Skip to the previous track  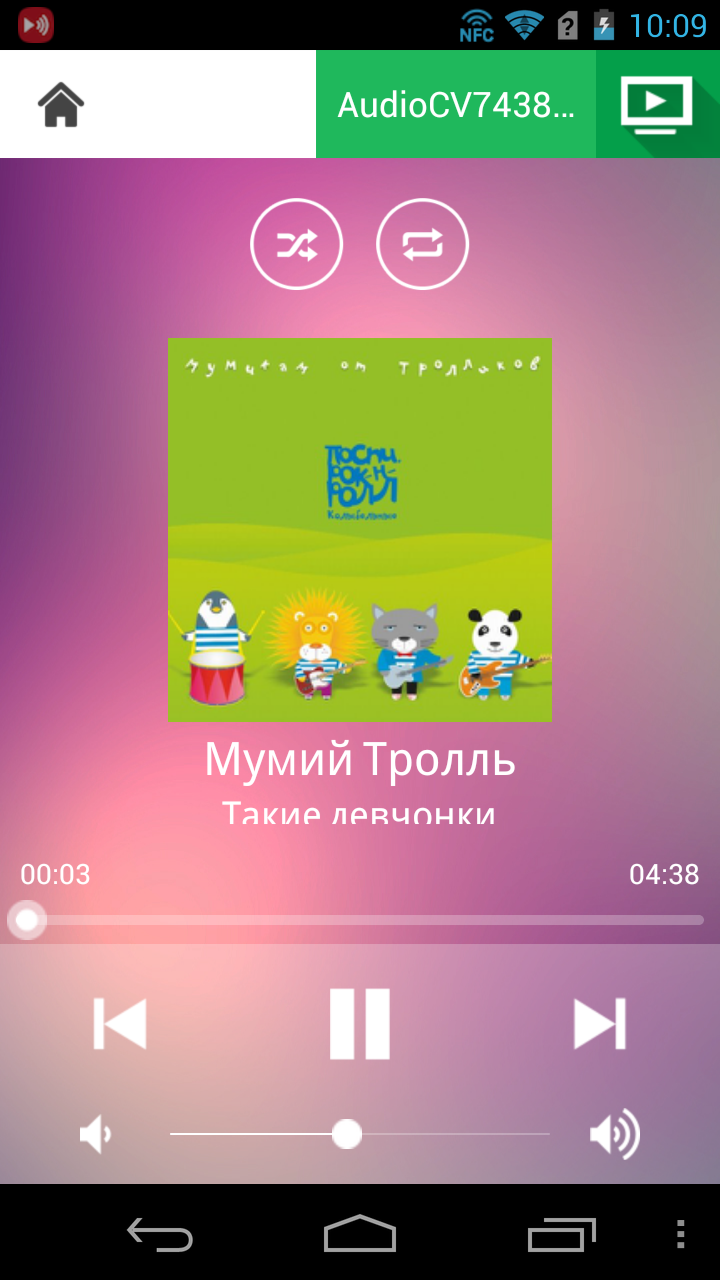pyautogui.click(x=120, y=1023)
